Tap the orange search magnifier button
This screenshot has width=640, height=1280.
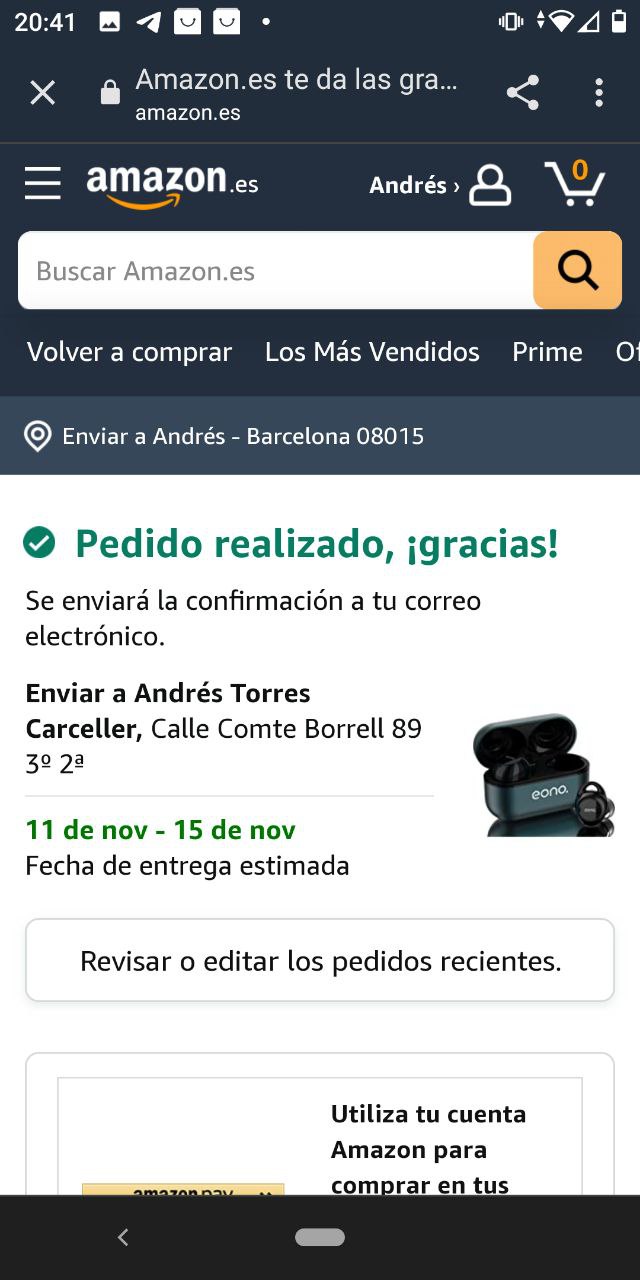577,270
